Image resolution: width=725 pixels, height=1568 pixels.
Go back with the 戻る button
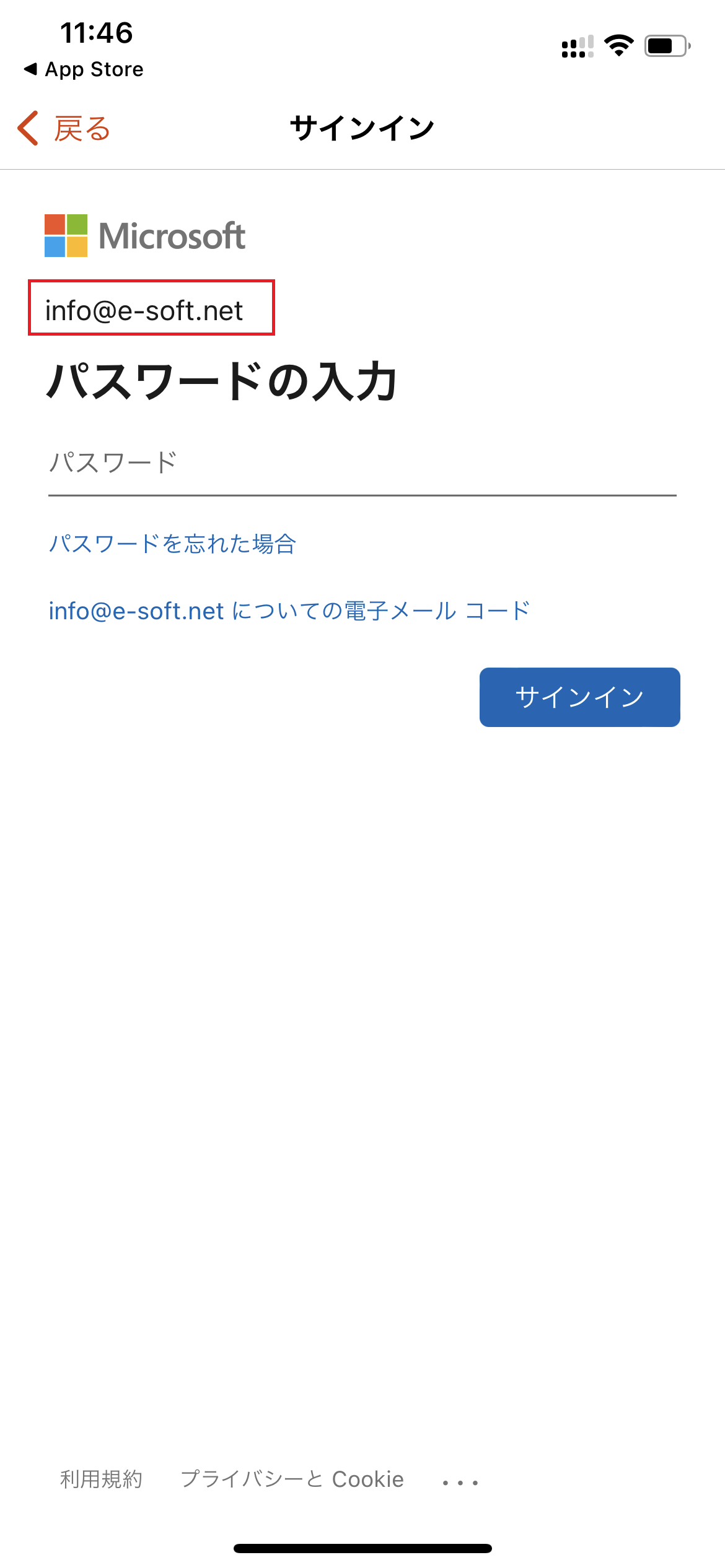tap(64, 129)
